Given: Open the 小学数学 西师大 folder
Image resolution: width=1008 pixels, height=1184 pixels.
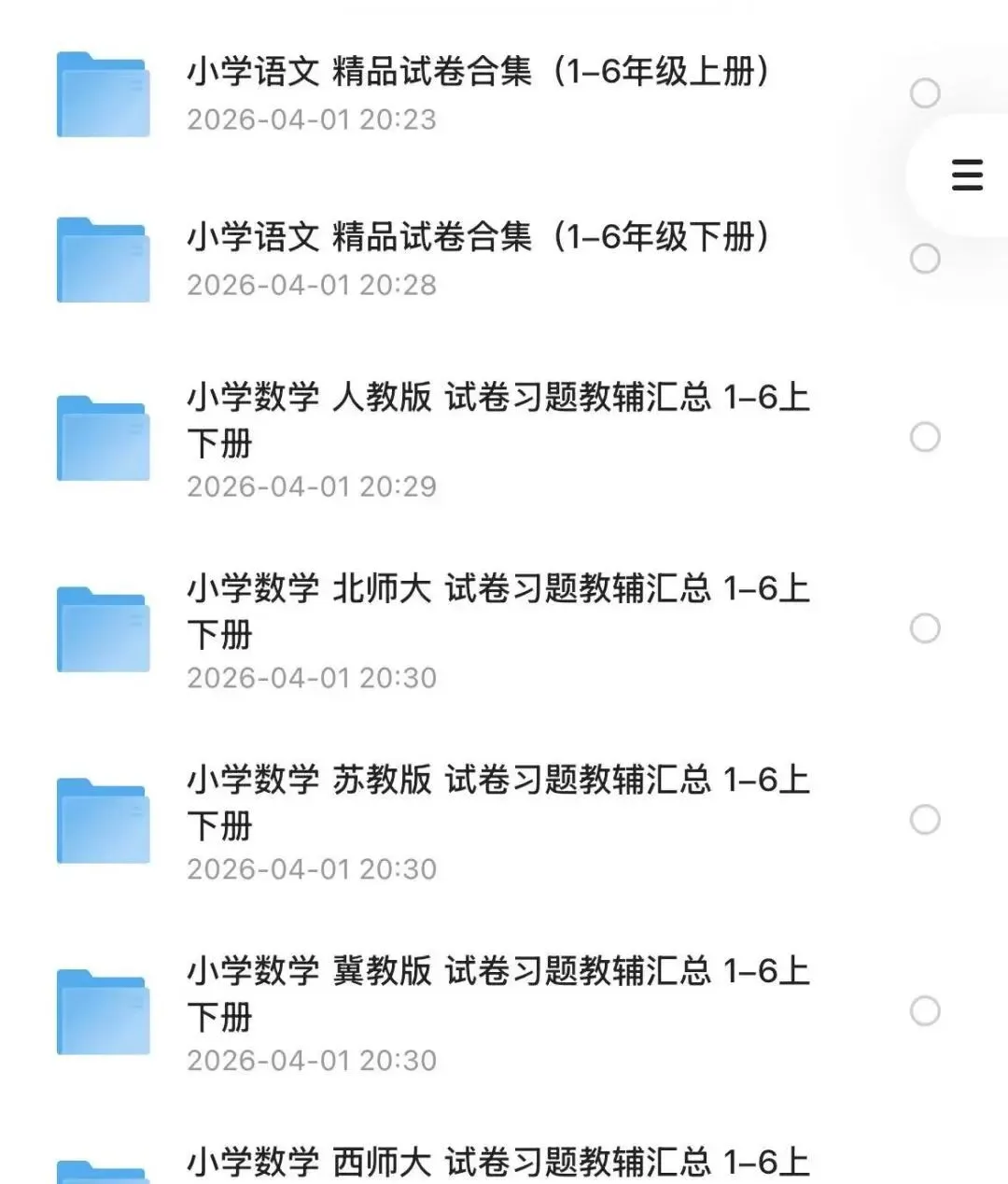Looking at the screenshot, I should (x=497, y=1163).
